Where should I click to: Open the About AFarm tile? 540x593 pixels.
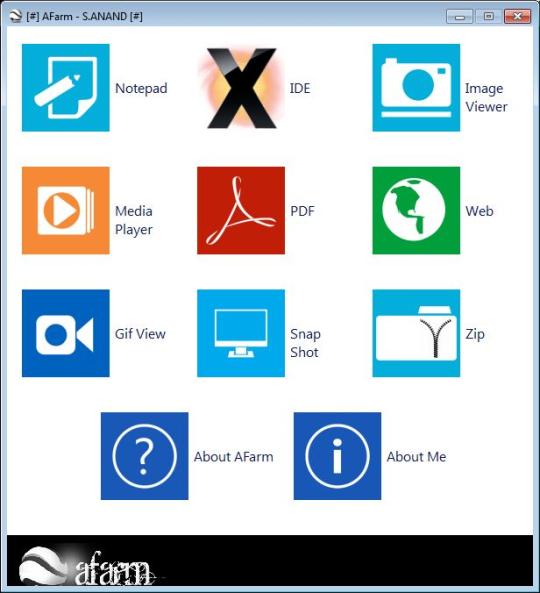pos(145,456)
